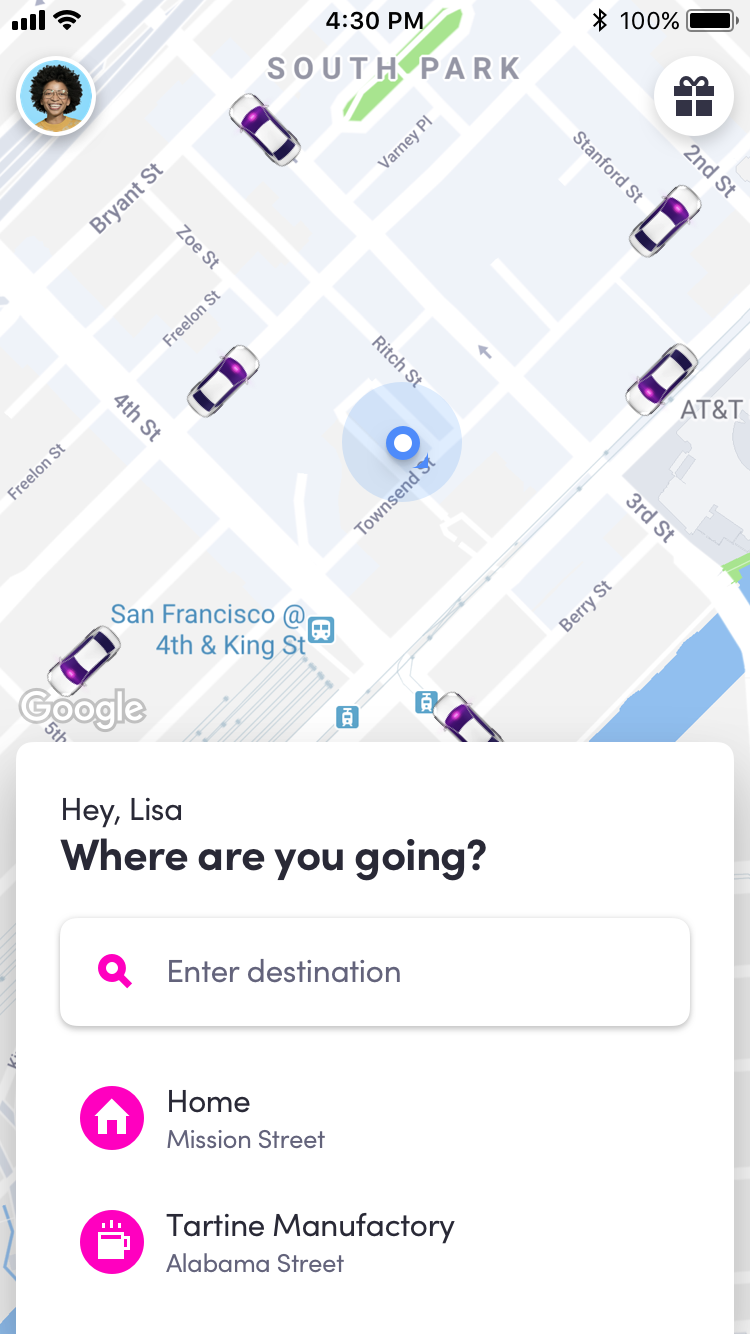Click the pink magnifying glass search icon

114,971
